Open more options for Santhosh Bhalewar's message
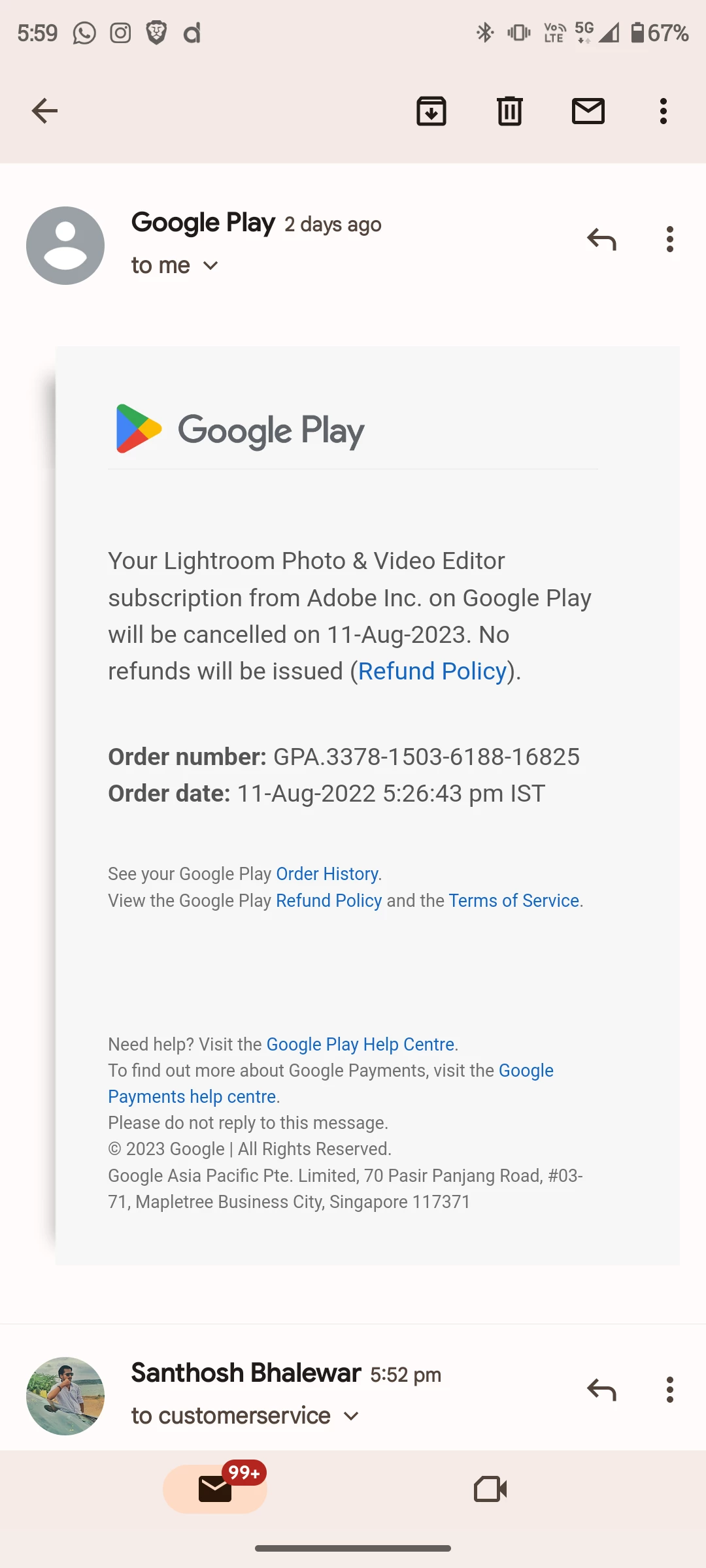 pos(669,1390)
